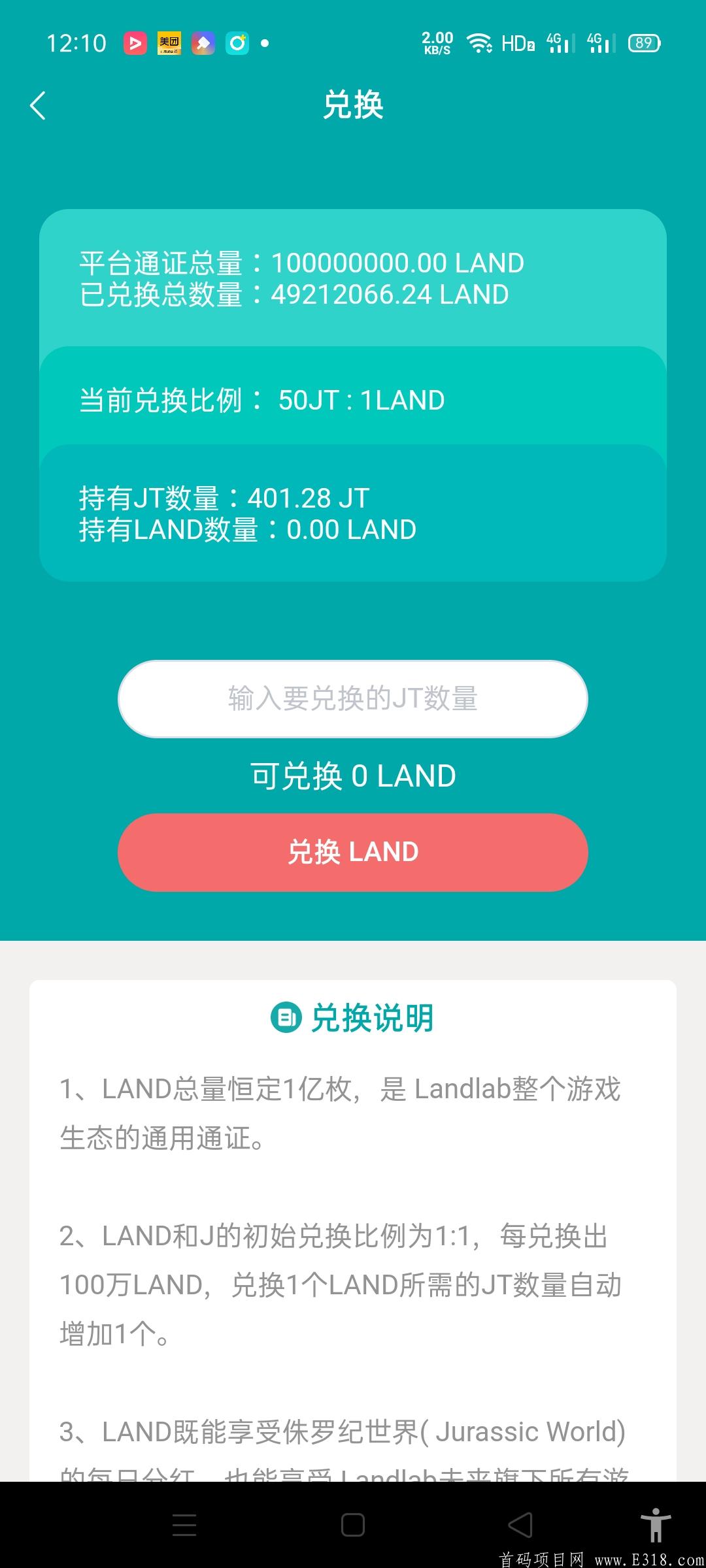Tap the 兑换 LAND red button
The height and width of the screenshot is (1568, 706).
coord(353,853)
